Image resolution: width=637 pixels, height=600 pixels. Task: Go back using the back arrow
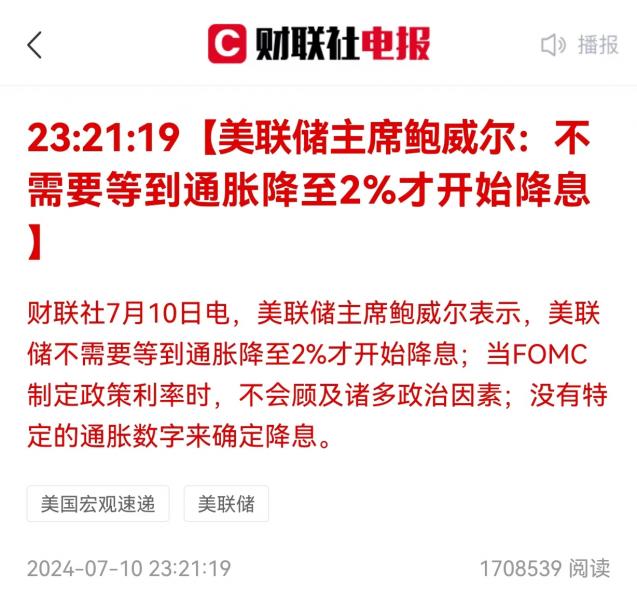pos(35,45)
